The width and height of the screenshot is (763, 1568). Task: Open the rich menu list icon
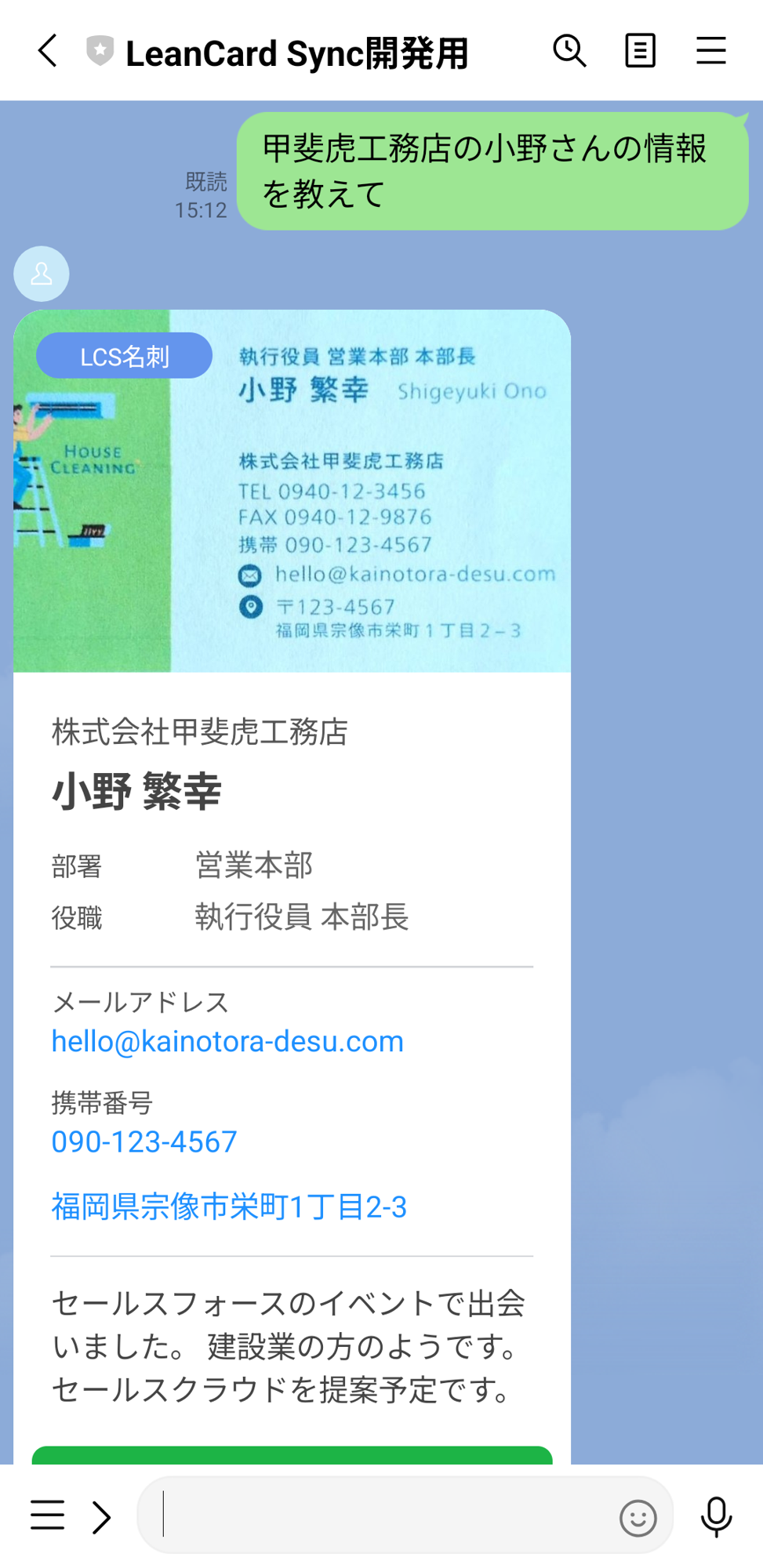point(47,1515)
